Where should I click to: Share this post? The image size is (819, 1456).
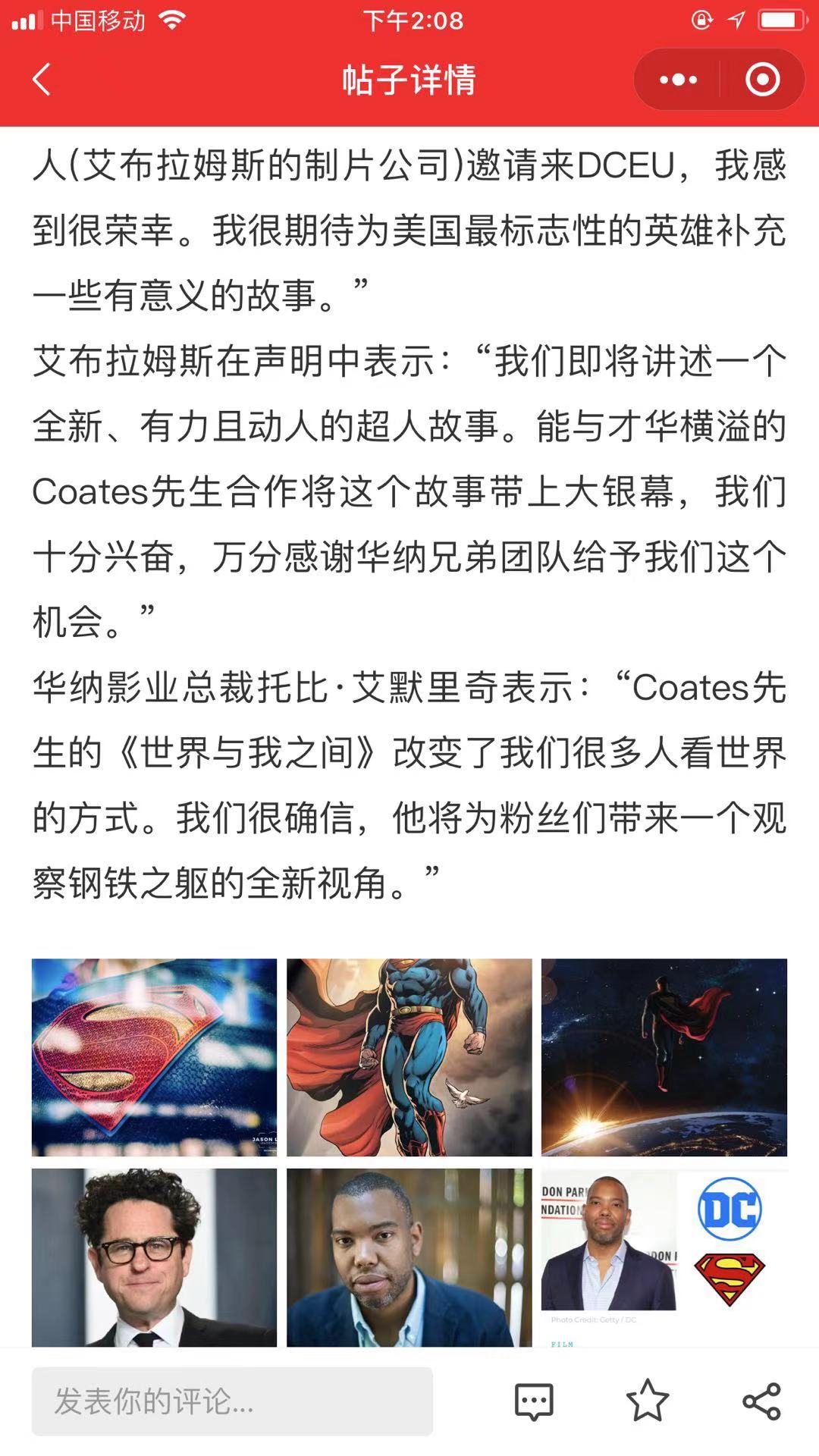click(x=761, y=1401)
